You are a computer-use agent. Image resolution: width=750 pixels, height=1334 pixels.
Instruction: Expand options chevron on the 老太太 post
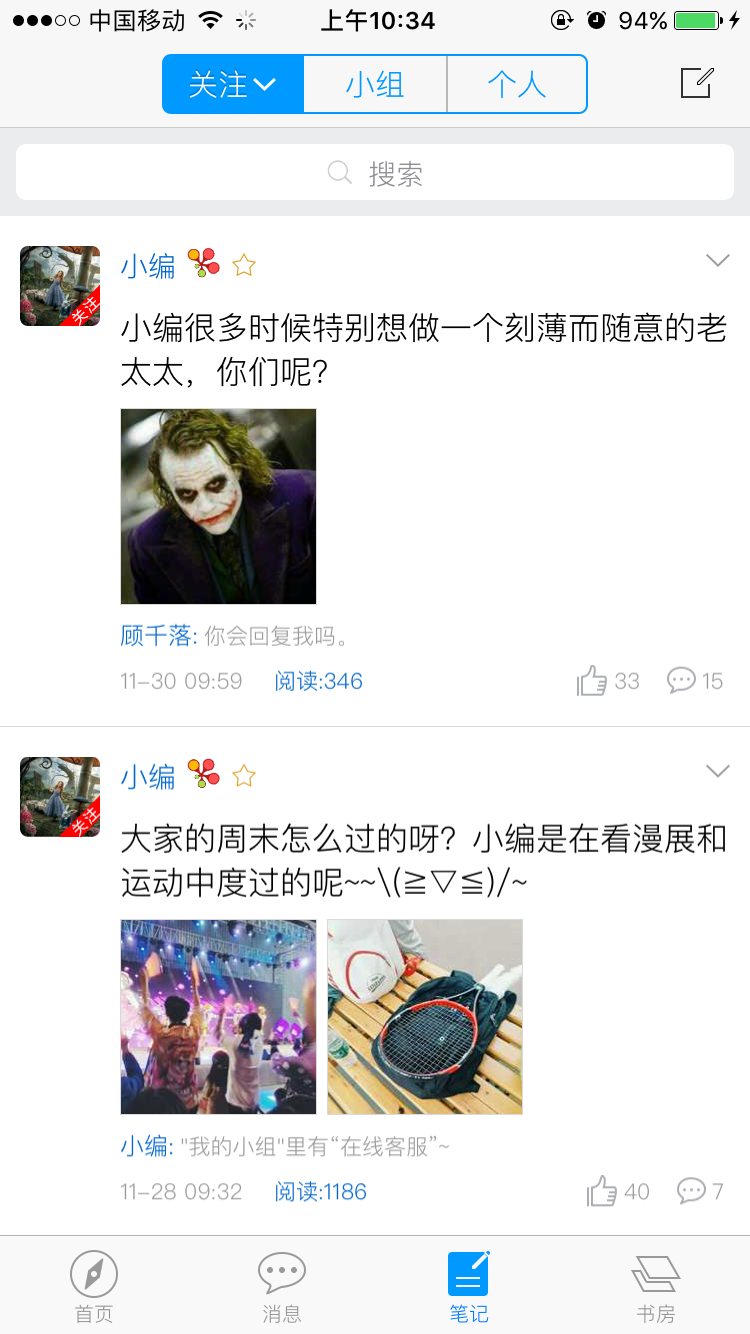(x=718, y=261)
